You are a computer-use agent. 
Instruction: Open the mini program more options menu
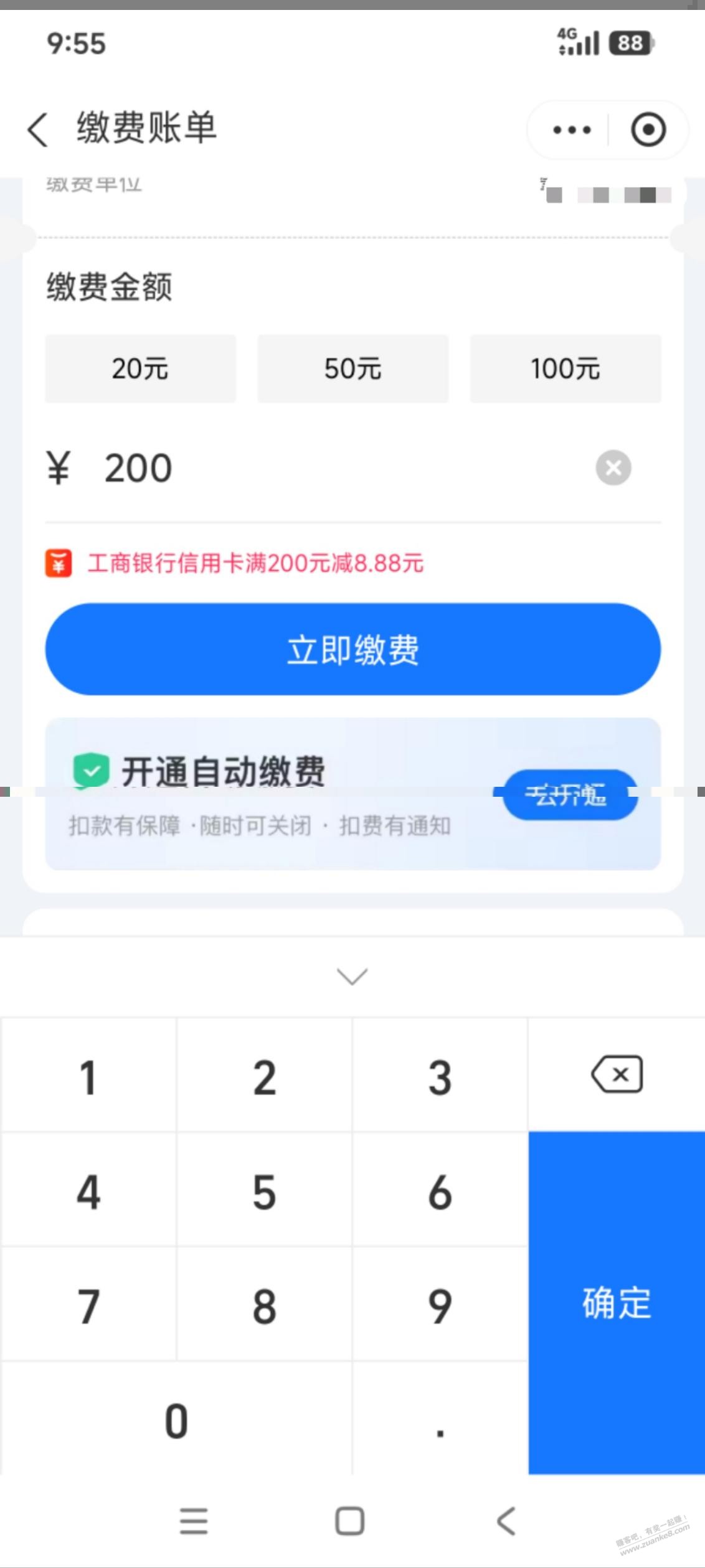pyautogui.click(x=572, y=129)
